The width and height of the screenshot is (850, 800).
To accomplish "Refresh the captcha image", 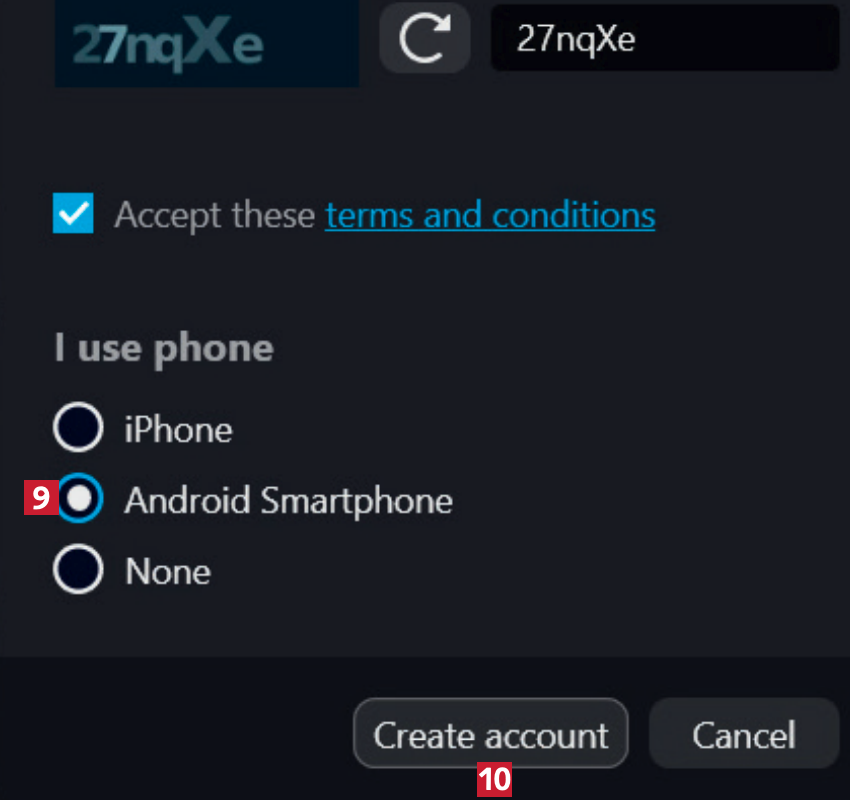I will [424, 39].
